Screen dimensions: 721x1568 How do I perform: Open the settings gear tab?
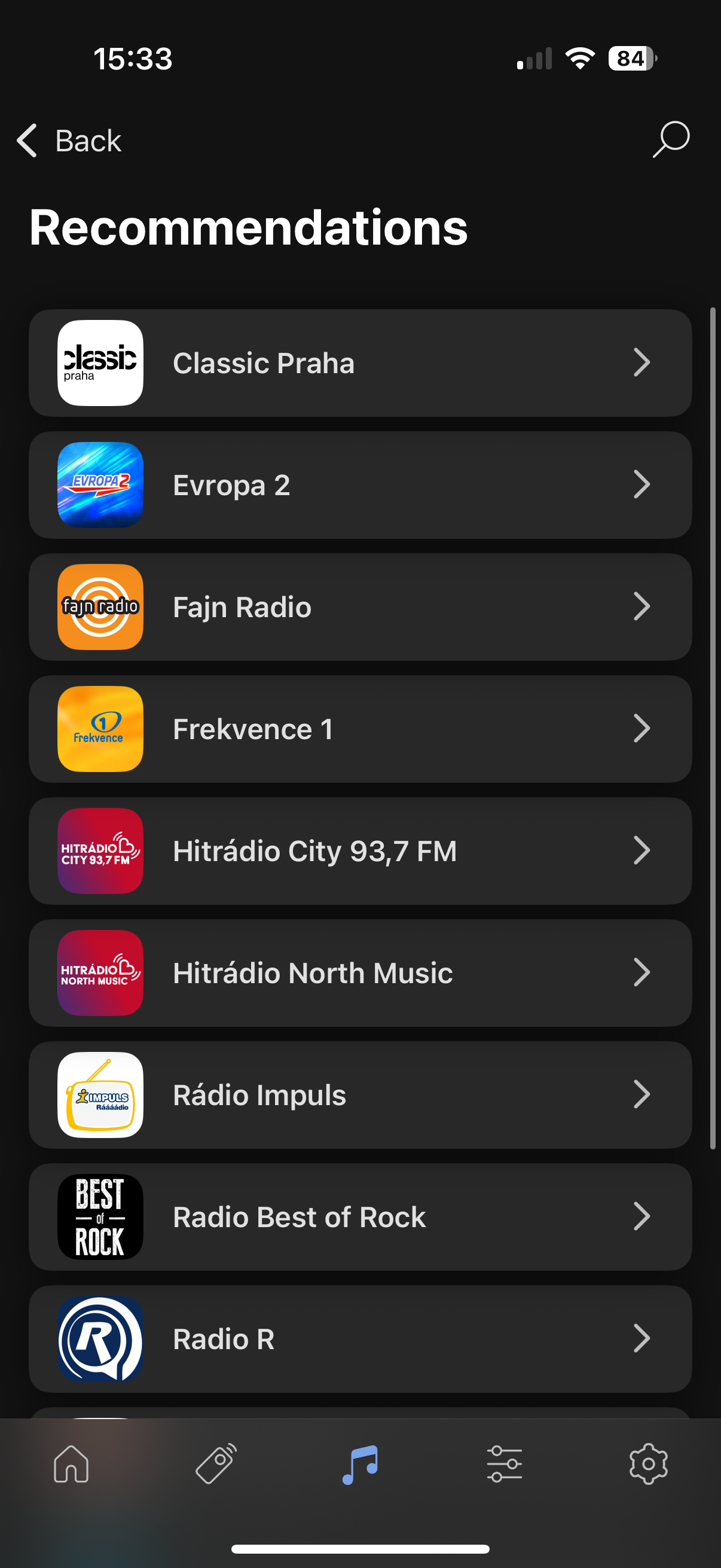tap(649, 1464)
